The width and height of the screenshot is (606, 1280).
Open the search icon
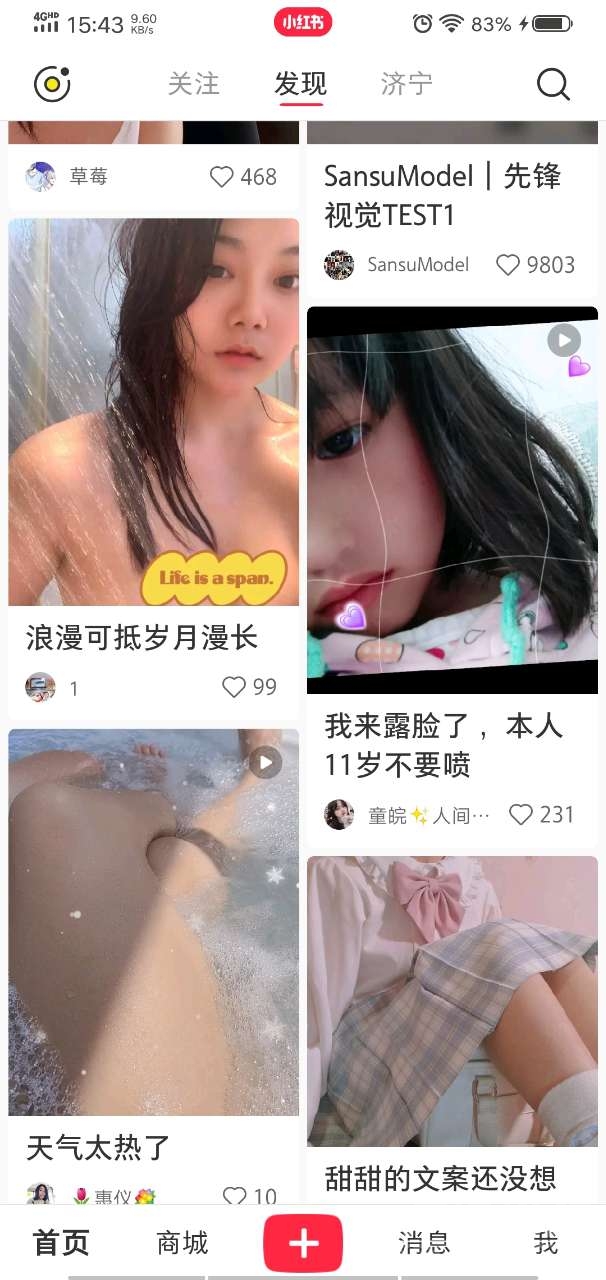pyautogui.click(x=552, y=84)
